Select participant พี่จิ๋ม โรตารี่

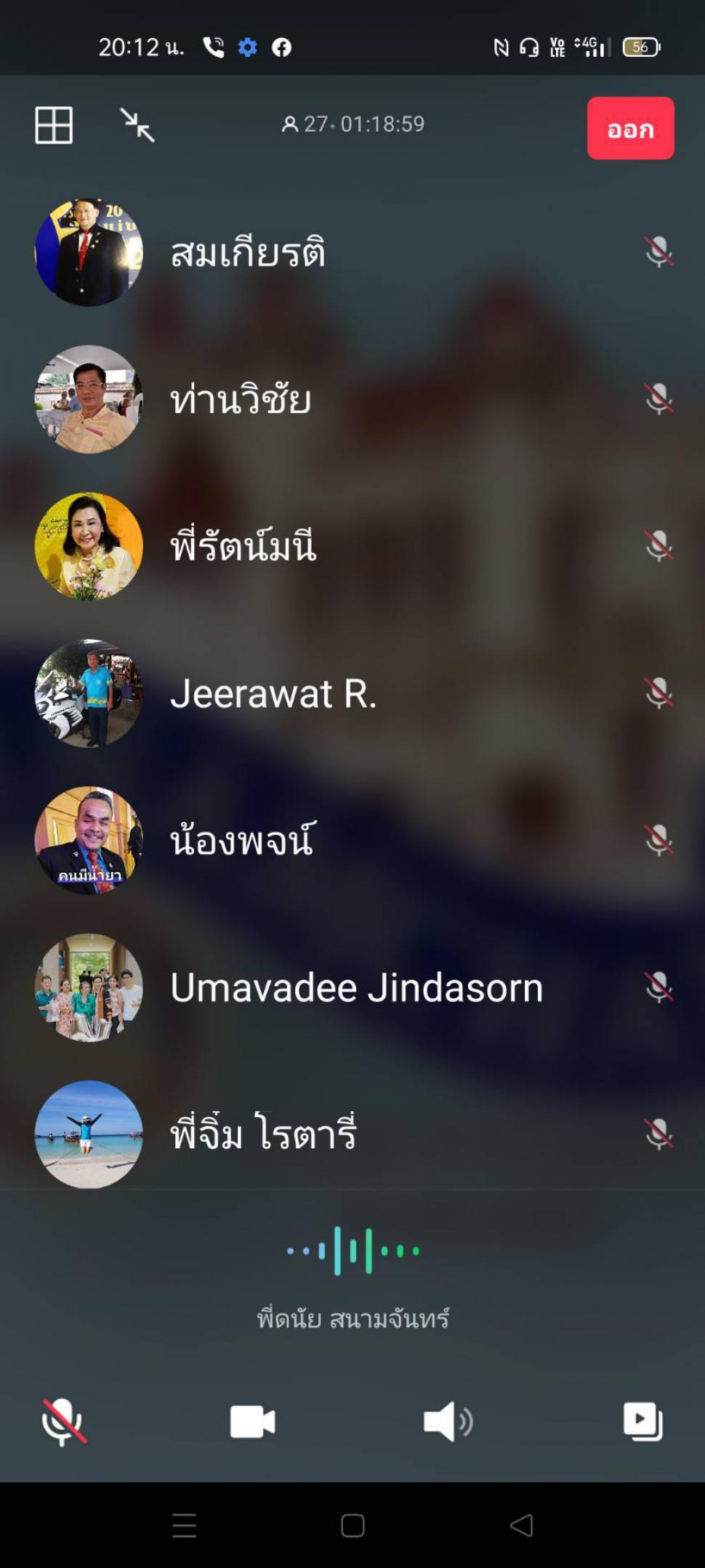tap(352, 1135)
